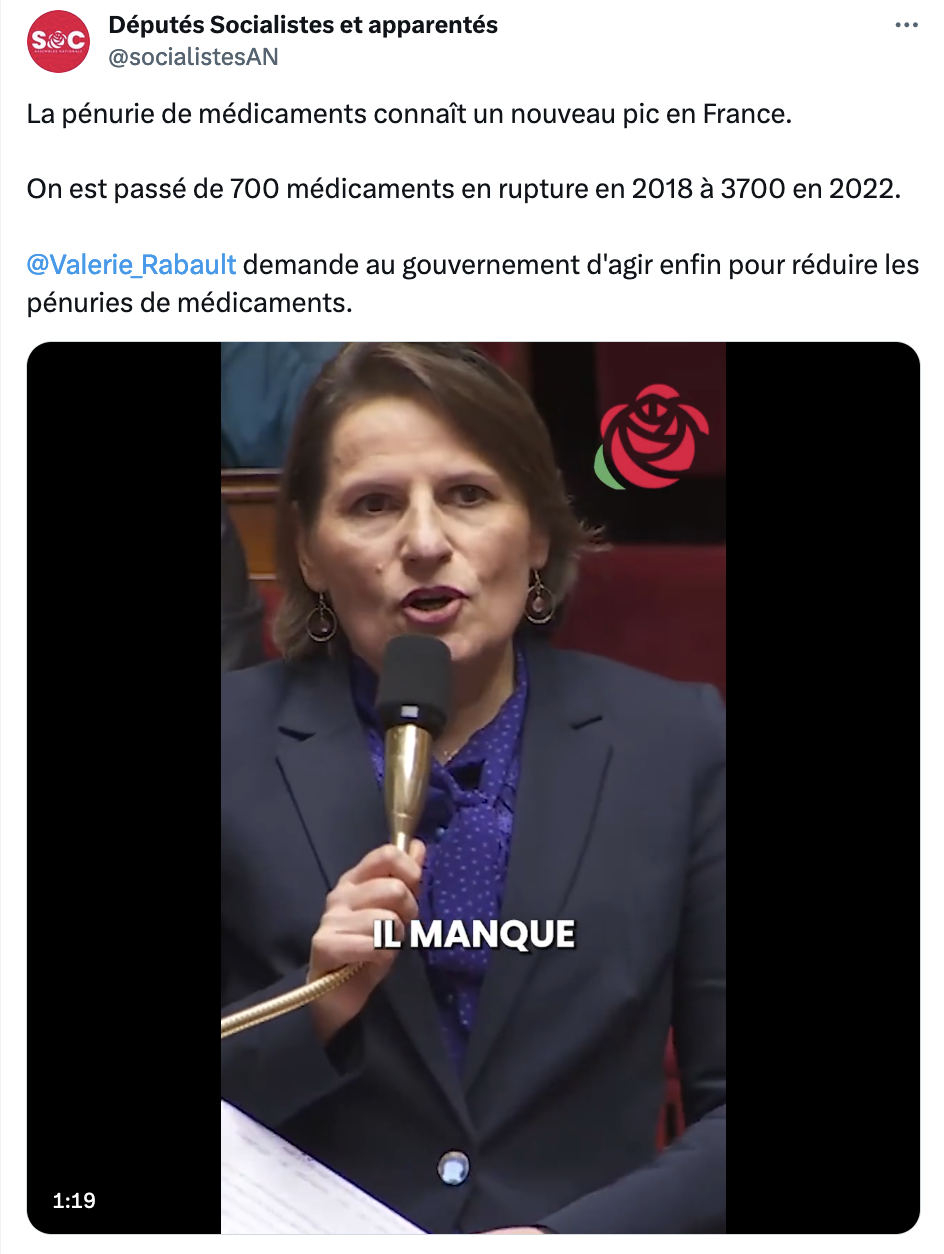Image resolution: width=944 pixels, height=1254 pixels.
Task: Open the @Valerie_Rabault mention link
Action: [132, 265]
